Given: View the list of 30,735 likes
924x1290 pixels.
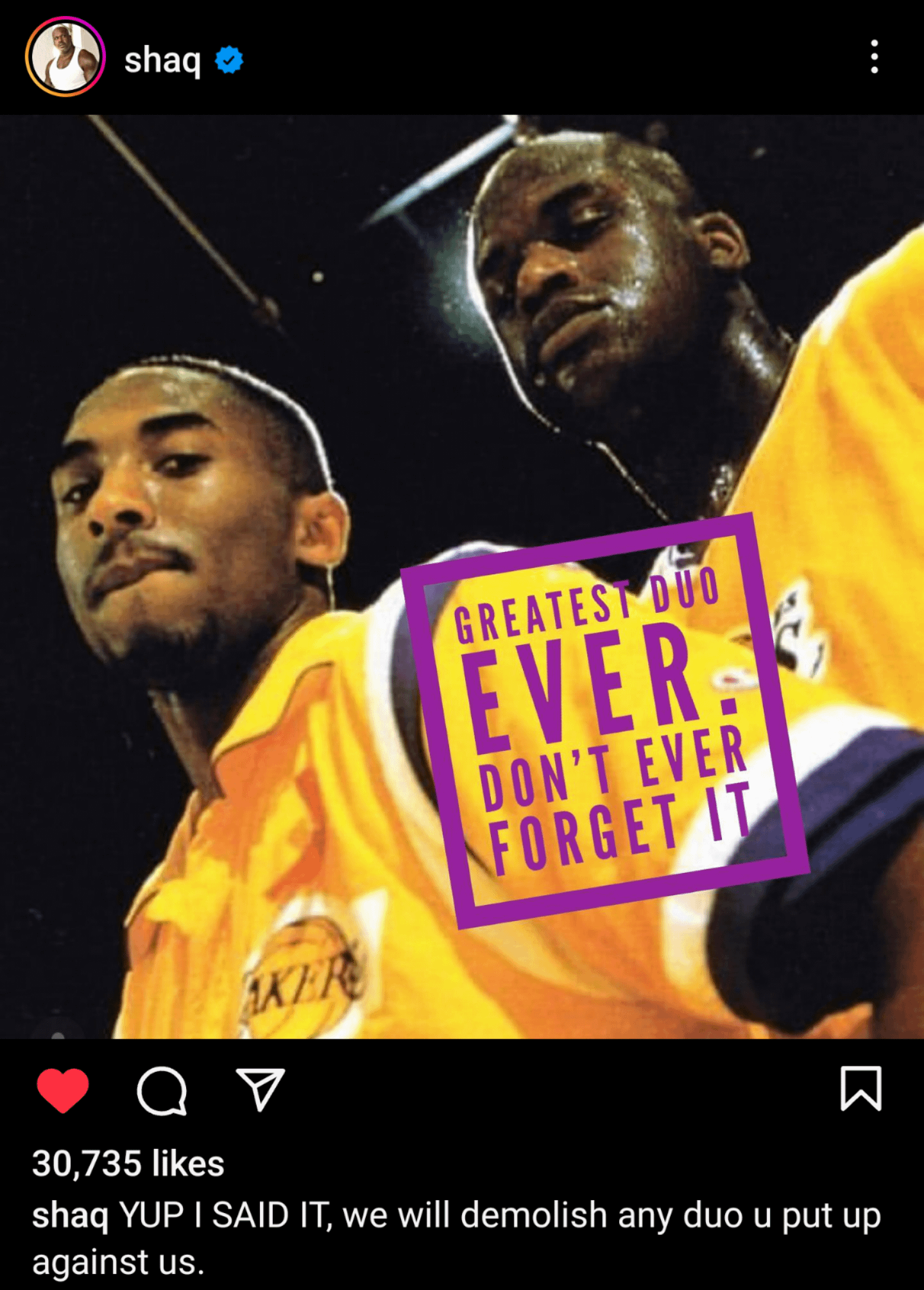Looking at the screenshot, I should coord(128,1164).
